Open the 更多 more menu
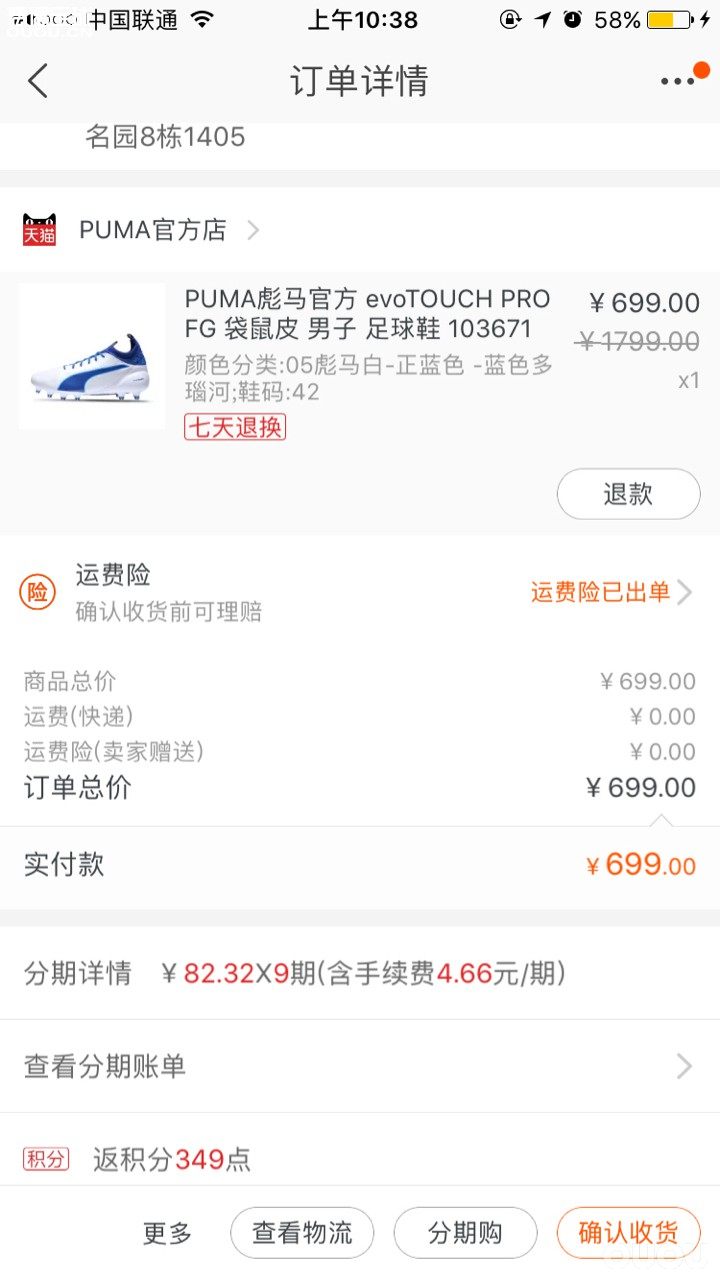This screenshot has height=1281, width=720. 166,1232
